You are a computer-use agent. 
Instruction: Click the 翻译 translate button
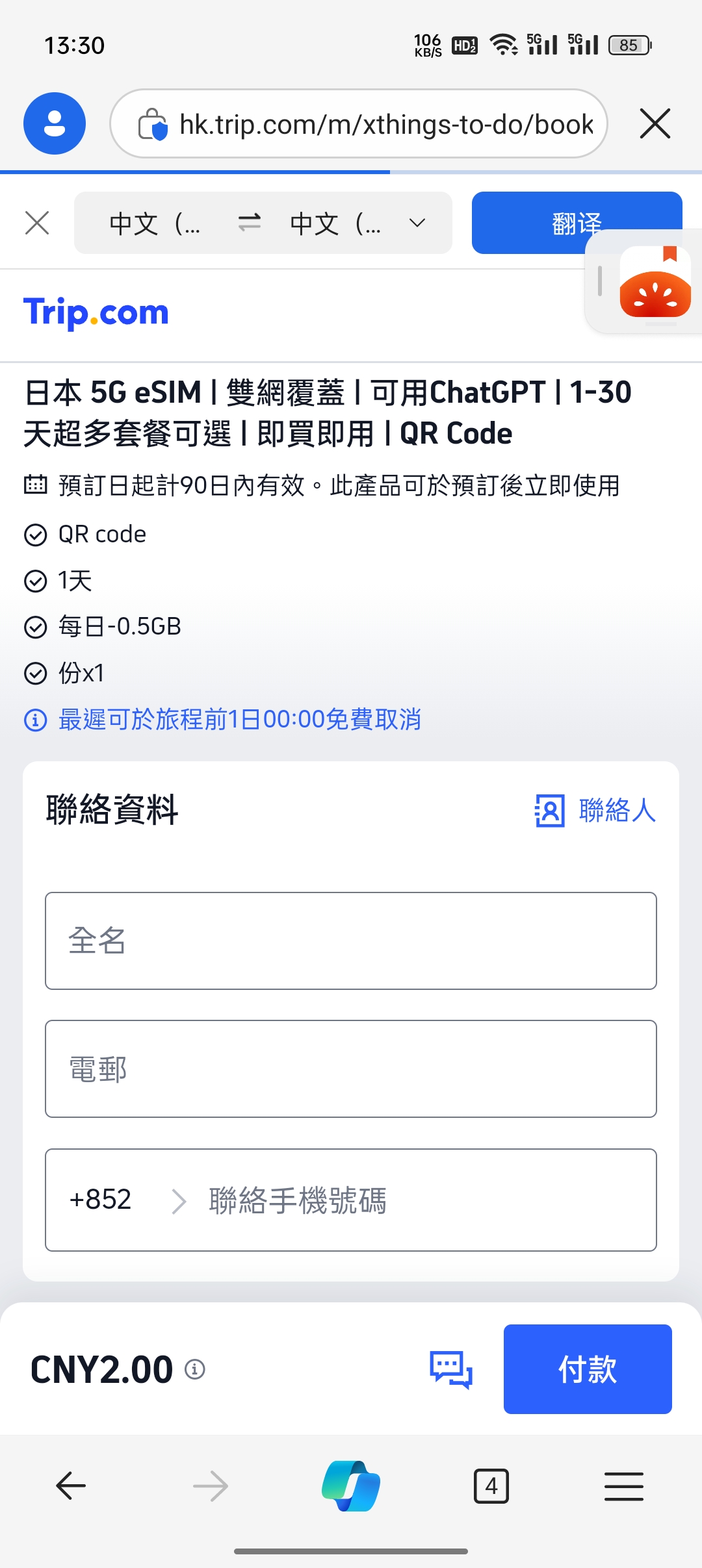(576, 222)
